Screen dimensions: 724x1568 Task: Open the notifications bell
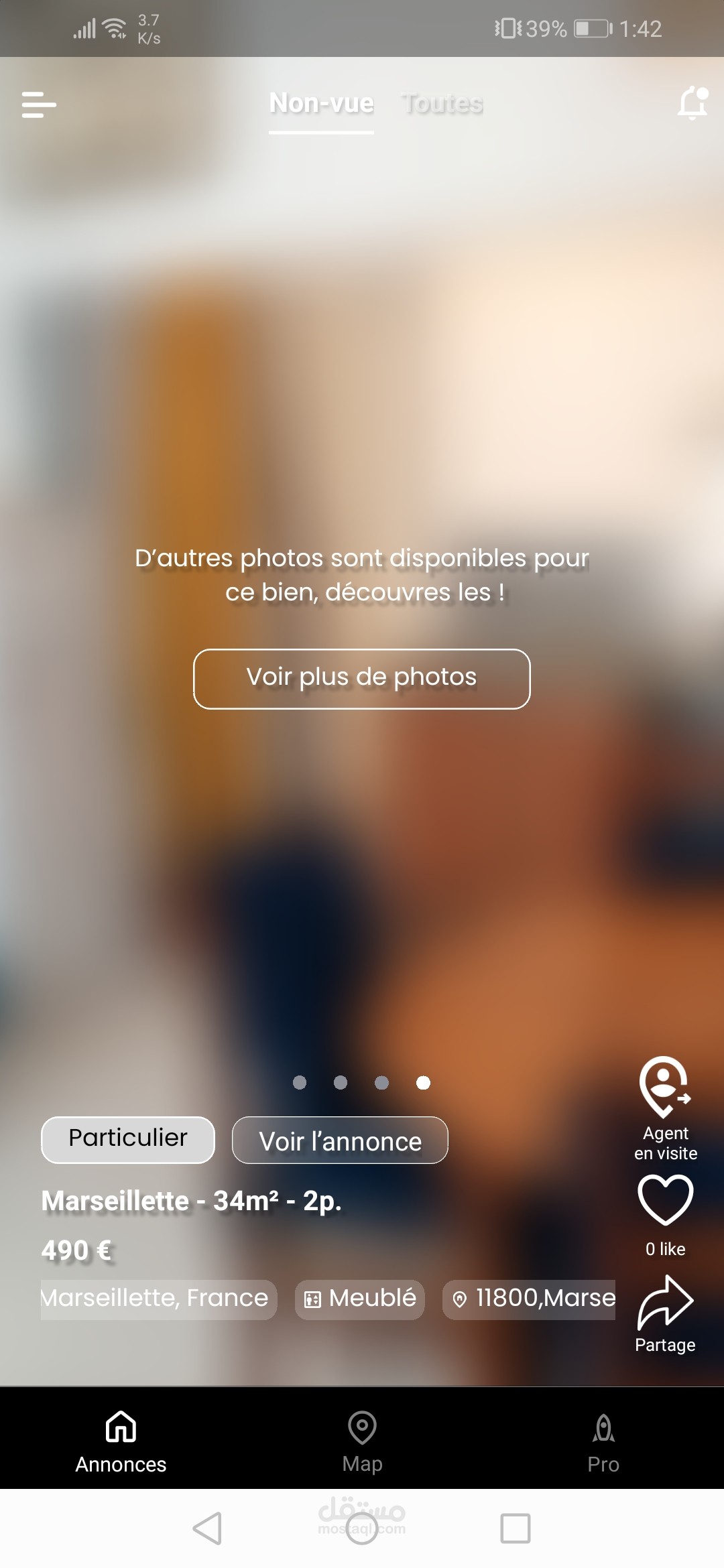692,104
